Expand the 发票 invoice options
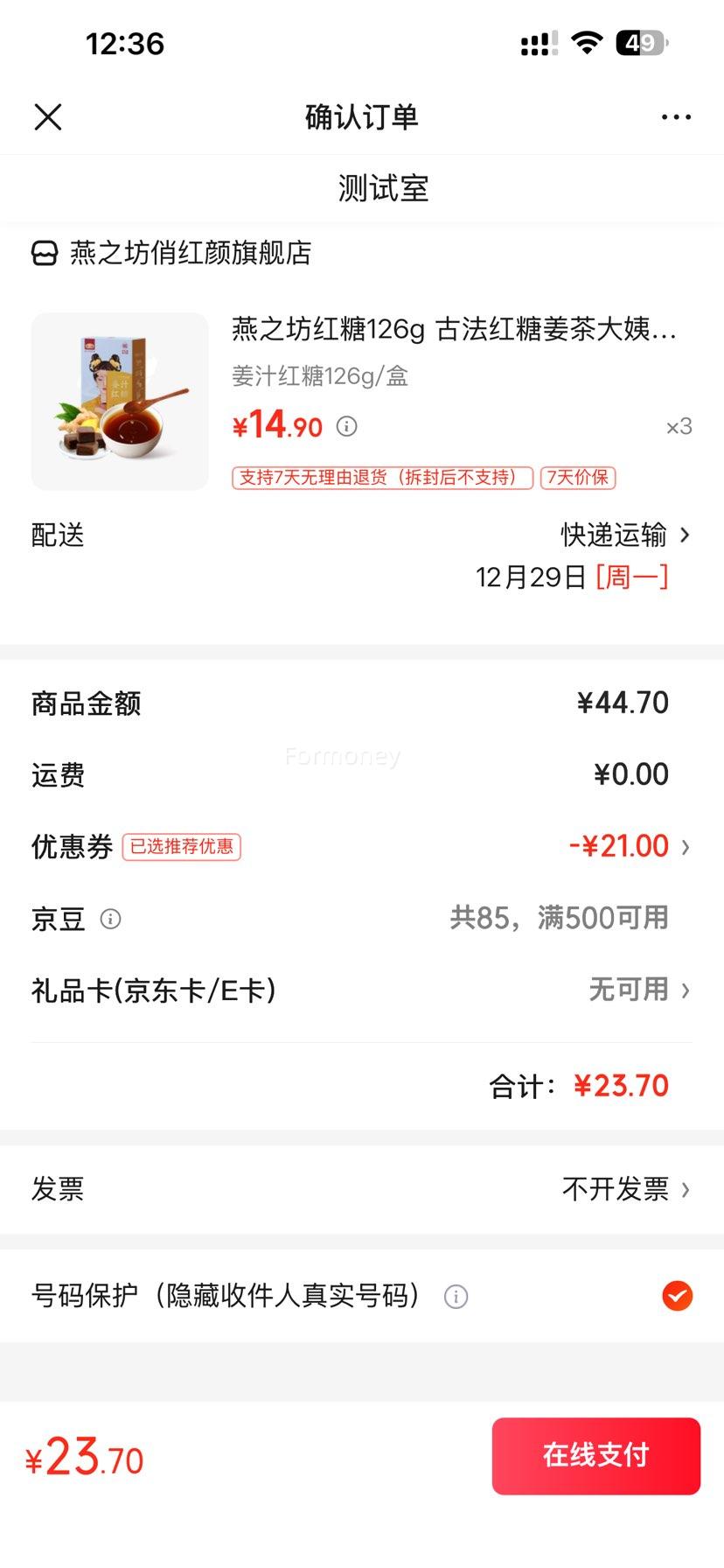The width and height of the screenshot is (724, 1568). 622,1190
